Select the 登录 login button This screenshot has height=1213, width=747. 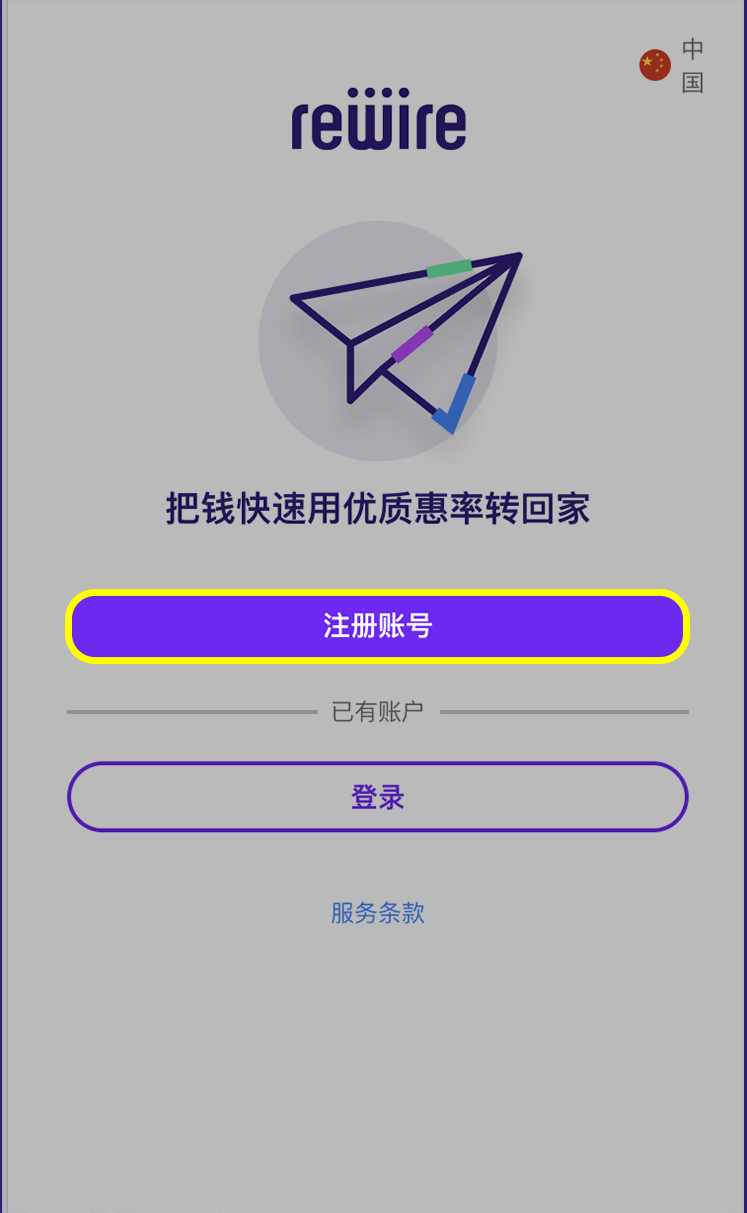(x=377, y=797)
